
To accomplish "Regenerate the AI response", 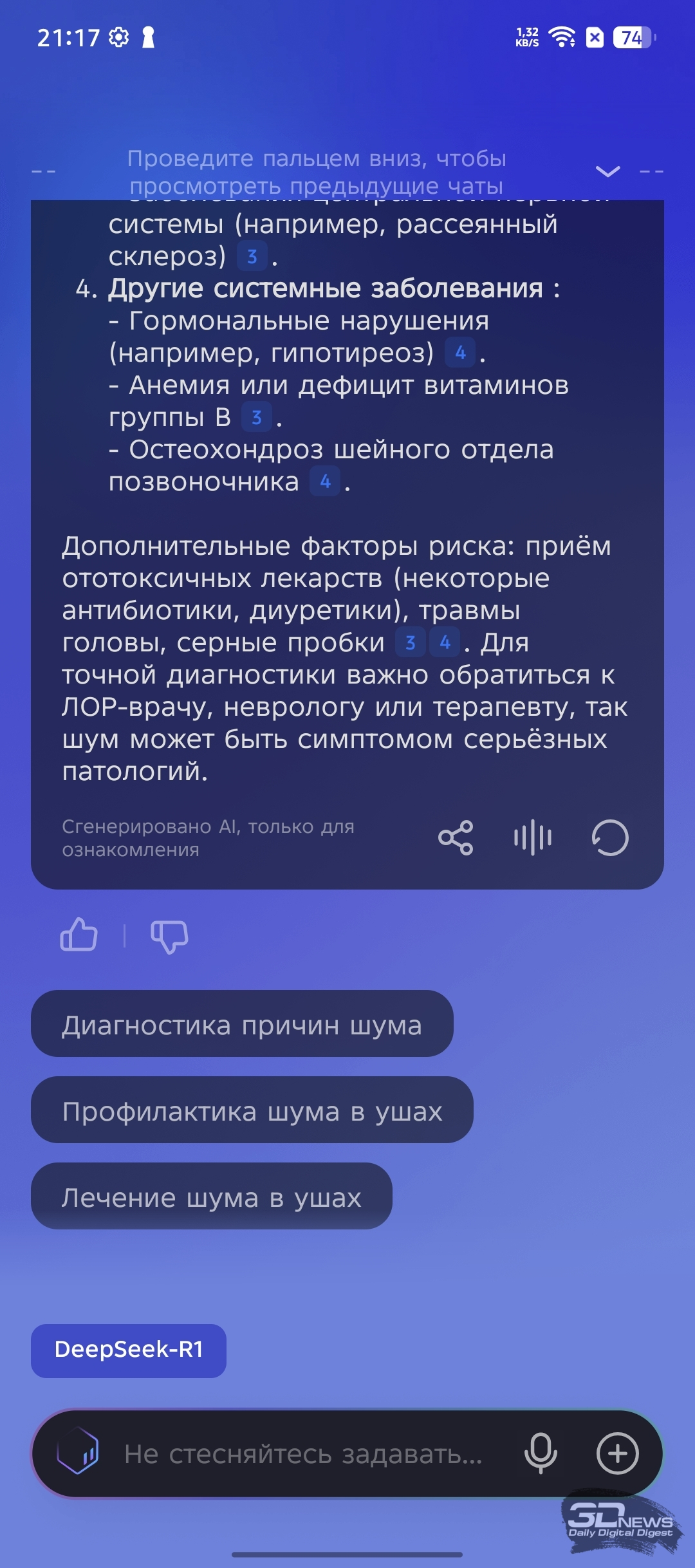I will 609,837.
